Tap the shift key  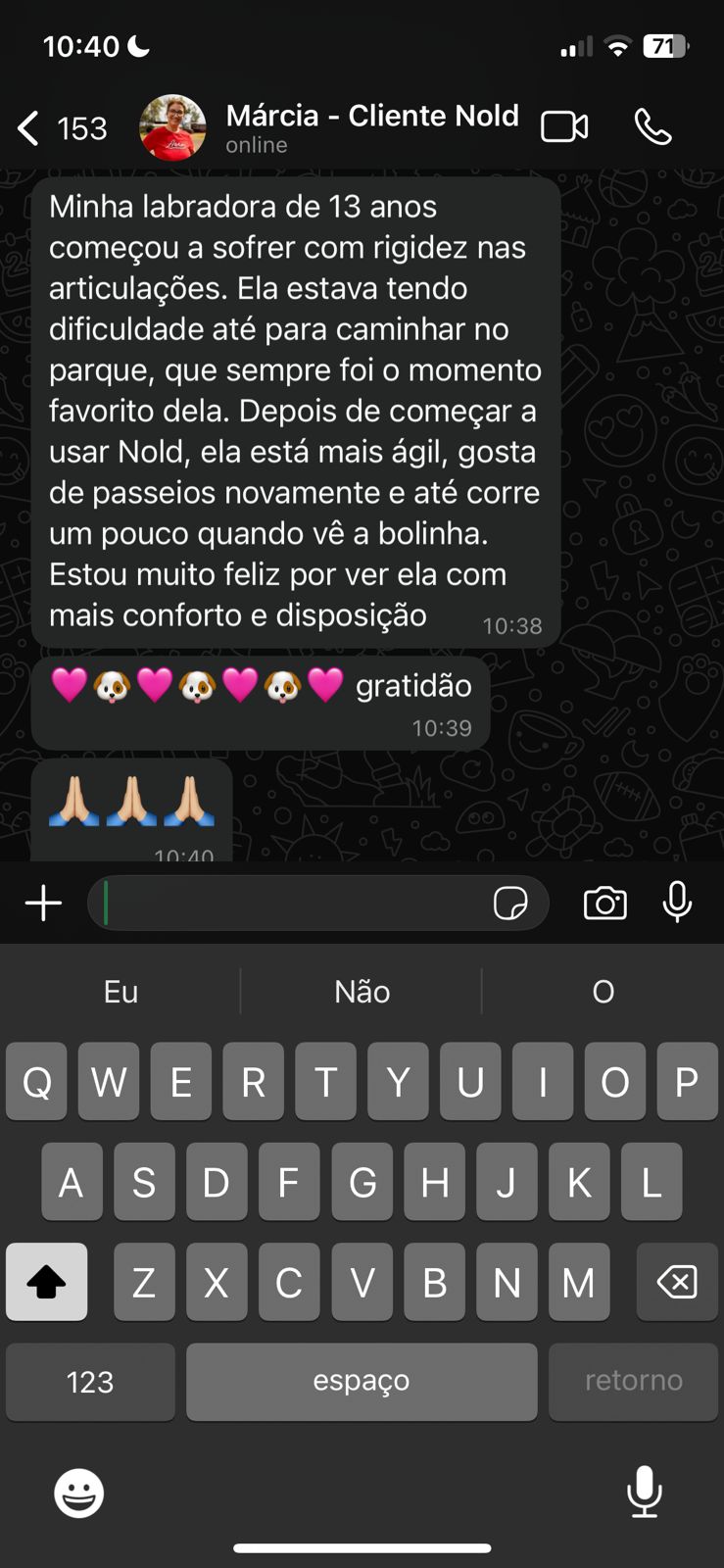[46, 1282]
